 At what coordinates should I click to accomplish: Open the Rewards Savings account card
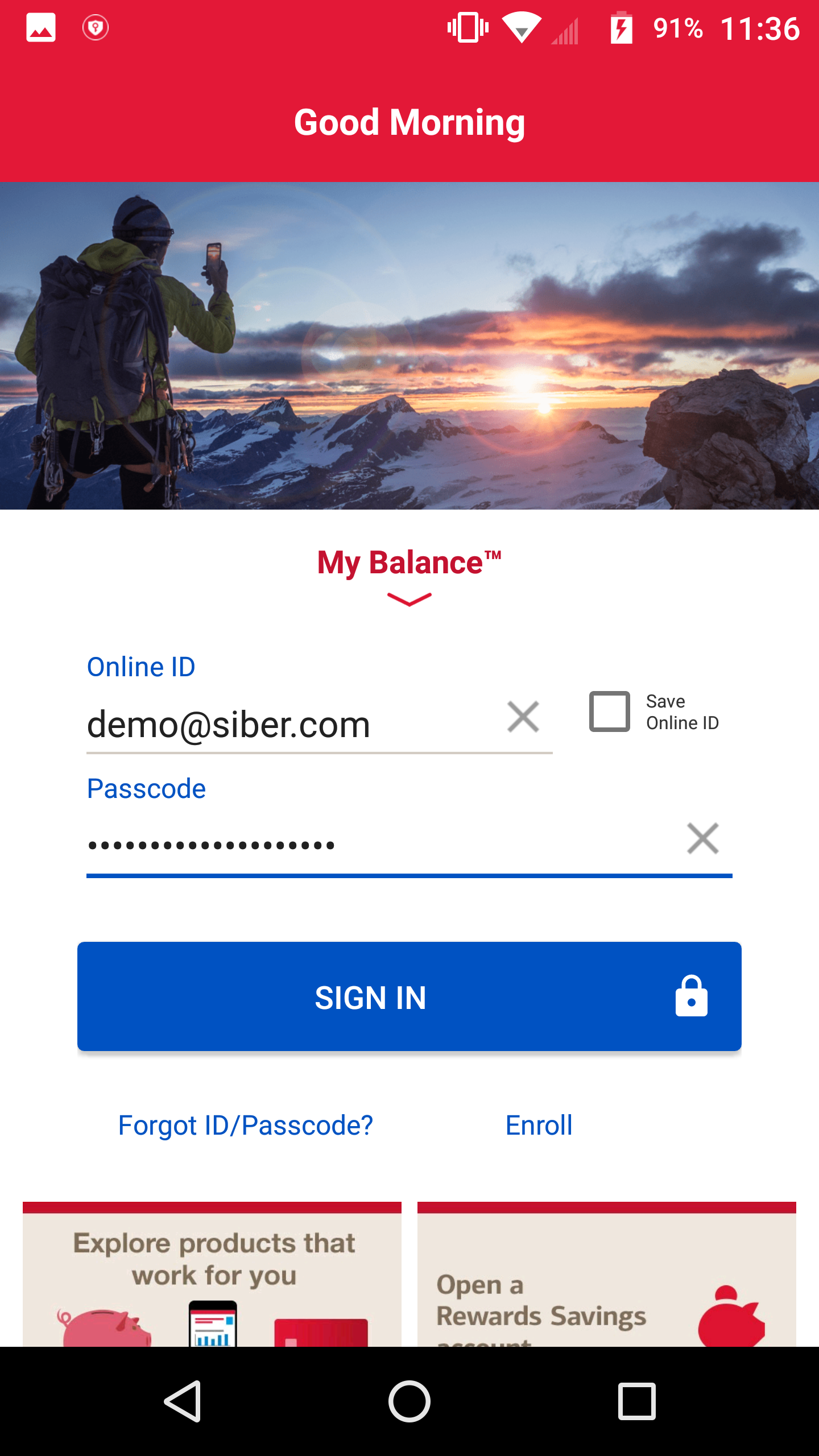pos(607,1274)
